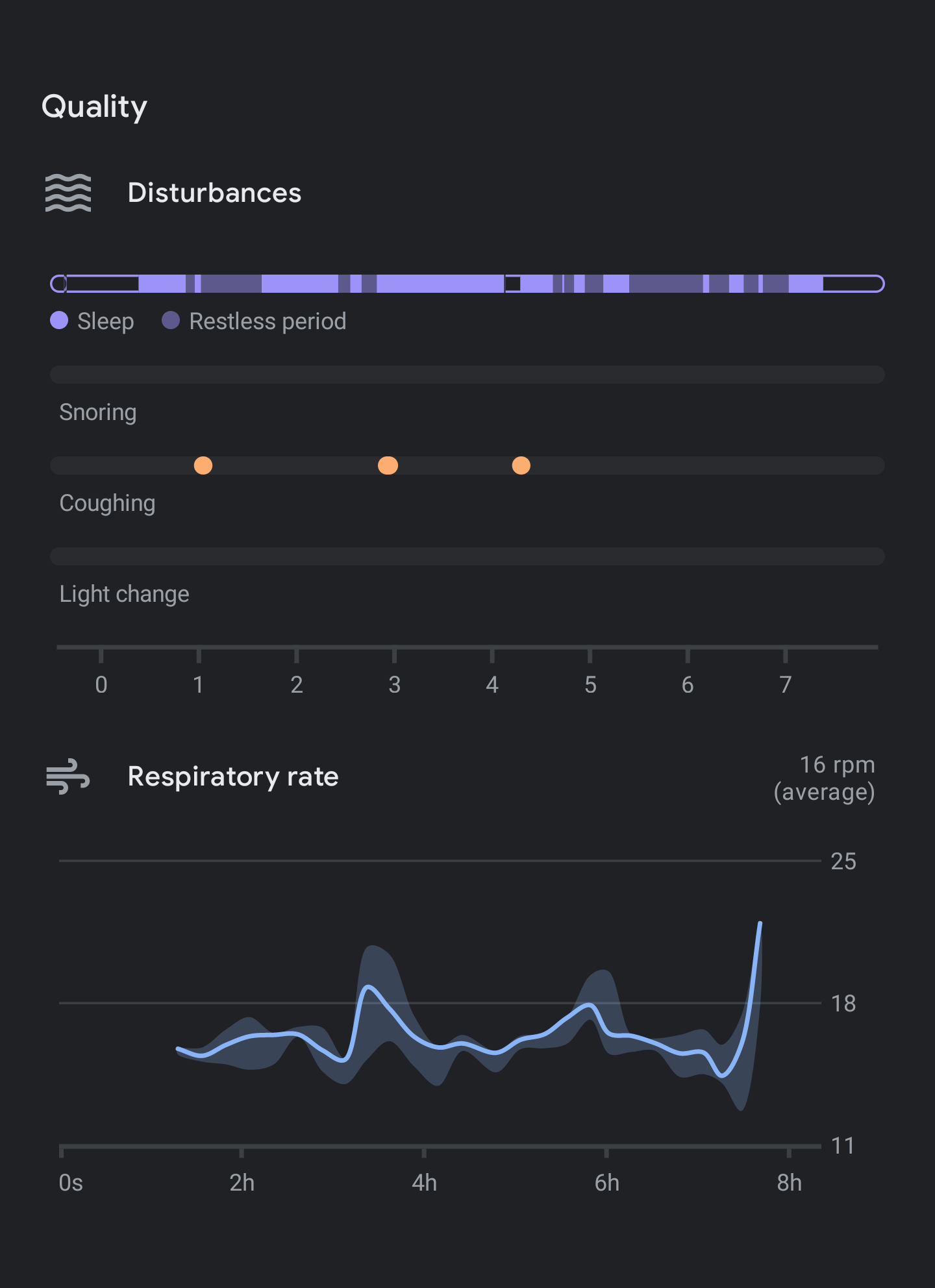Select the Sleep legend dot
Image resolution: width=935 pixels, height=1288 pixels.
tap(60, 321)
